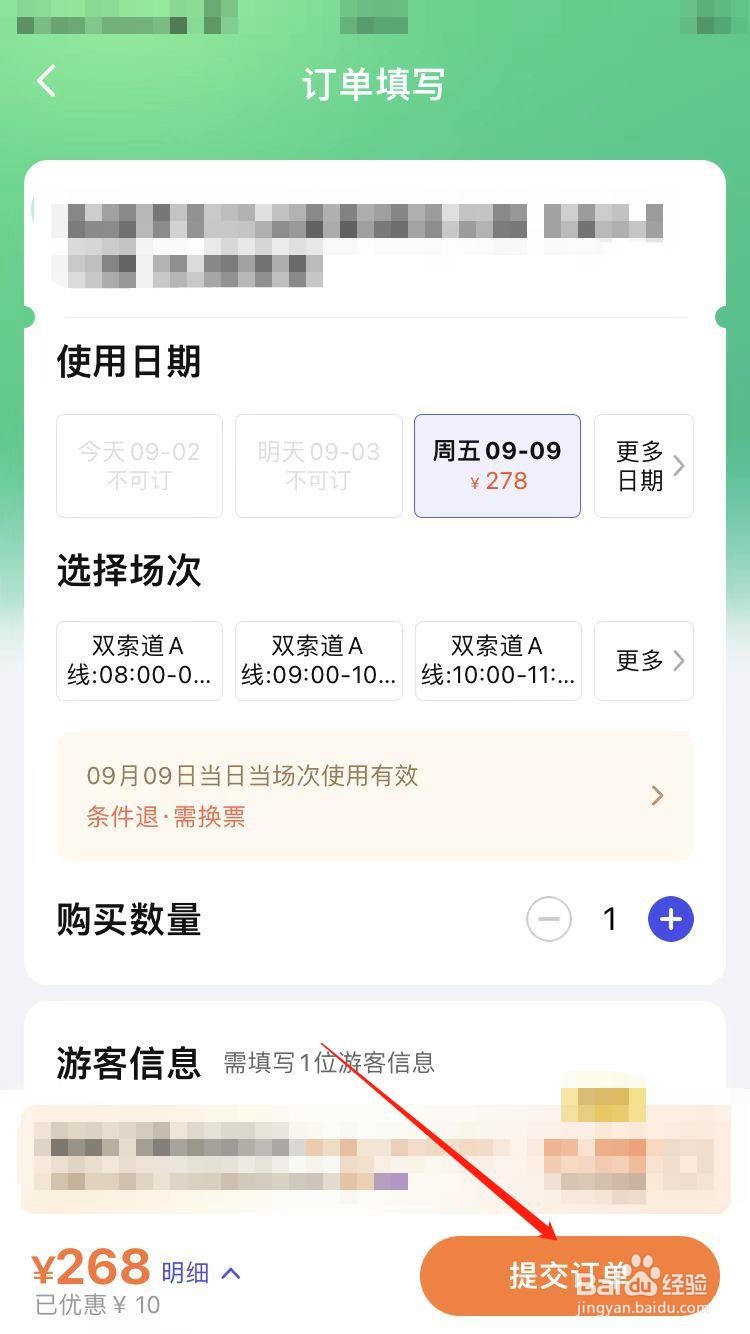Tap the minus icon to decrease ticket quantity
This screenshot has height=1334, width=750.
(548, 919)
